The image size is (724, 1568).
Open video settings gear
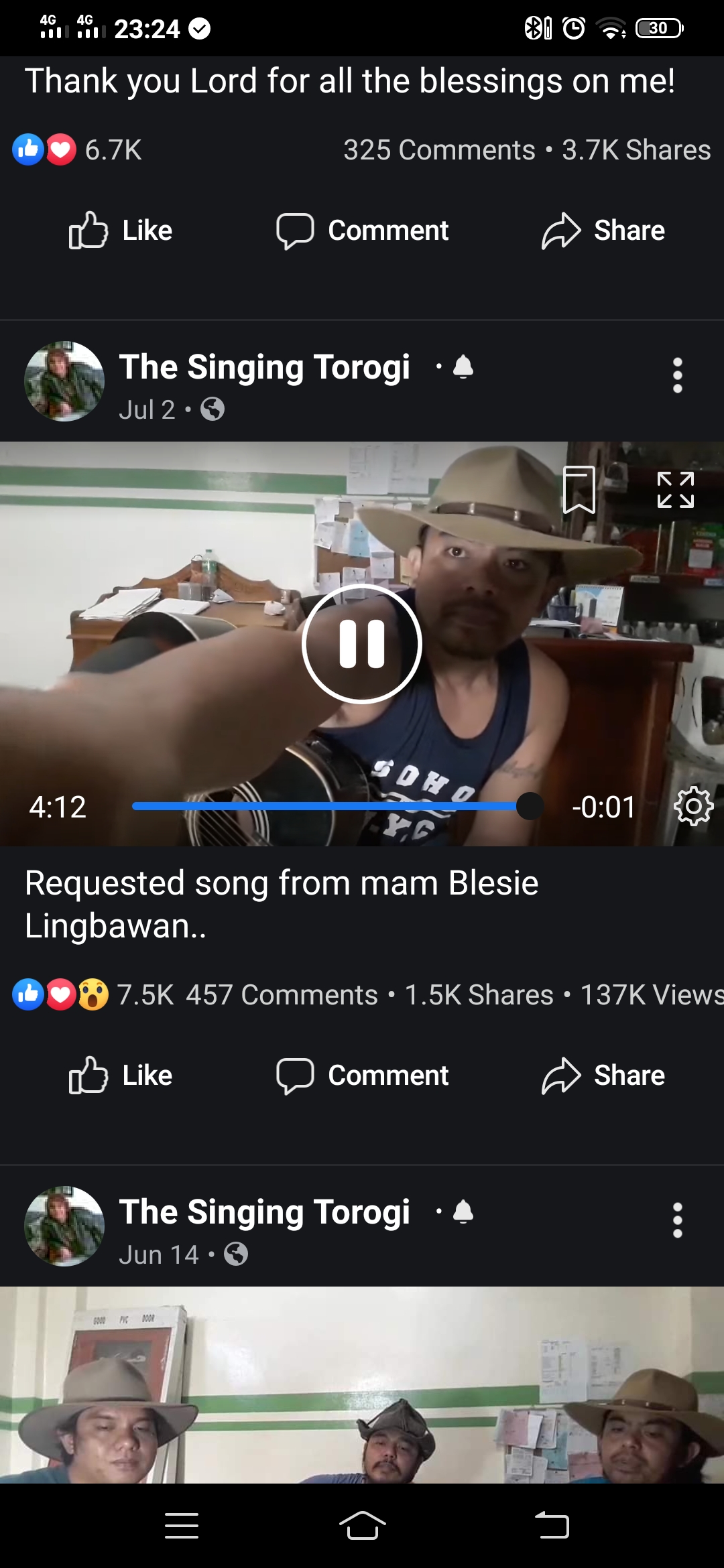(x=693, y=806)
